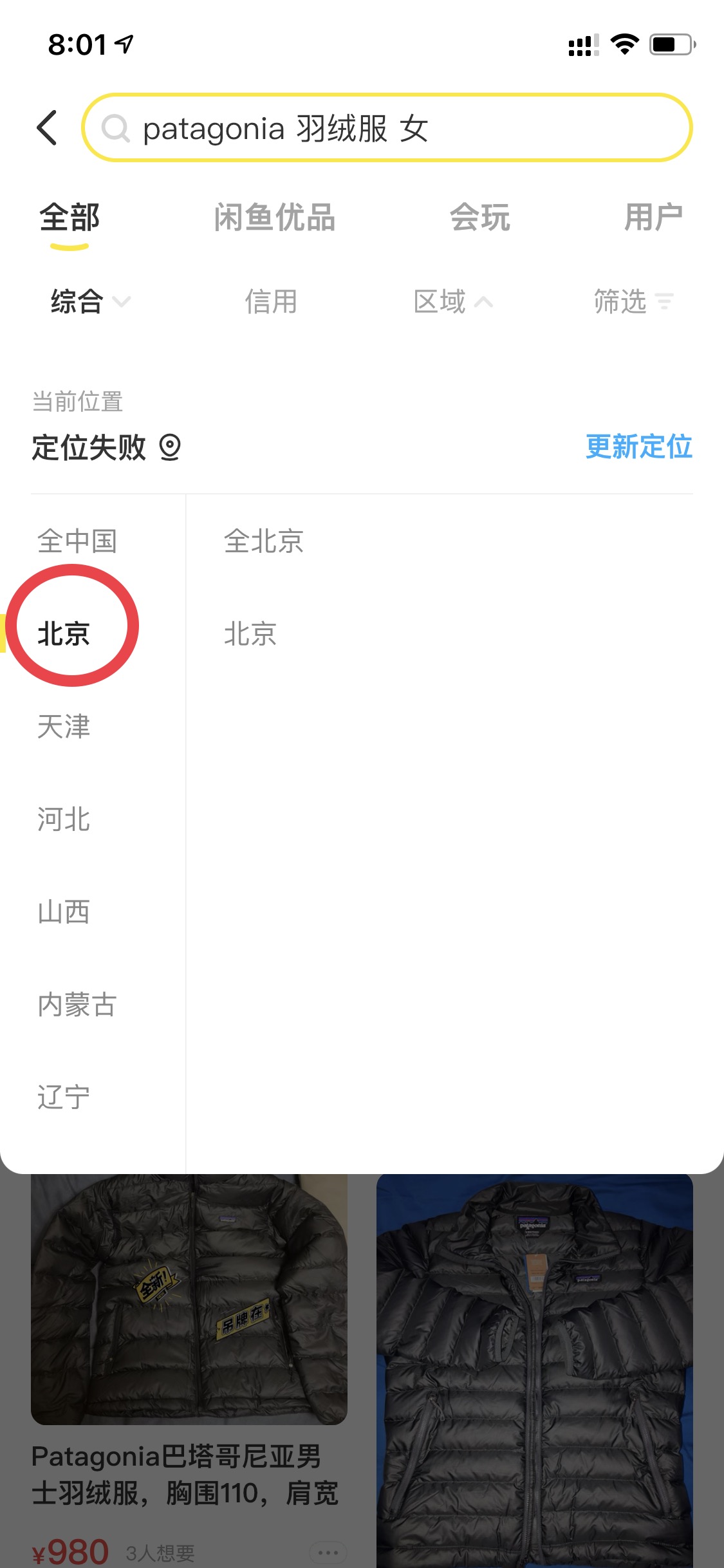Screen dimensions: 724x1568
Task: Choose 全中国 in the region list
Action: click(x=77, y=541)
